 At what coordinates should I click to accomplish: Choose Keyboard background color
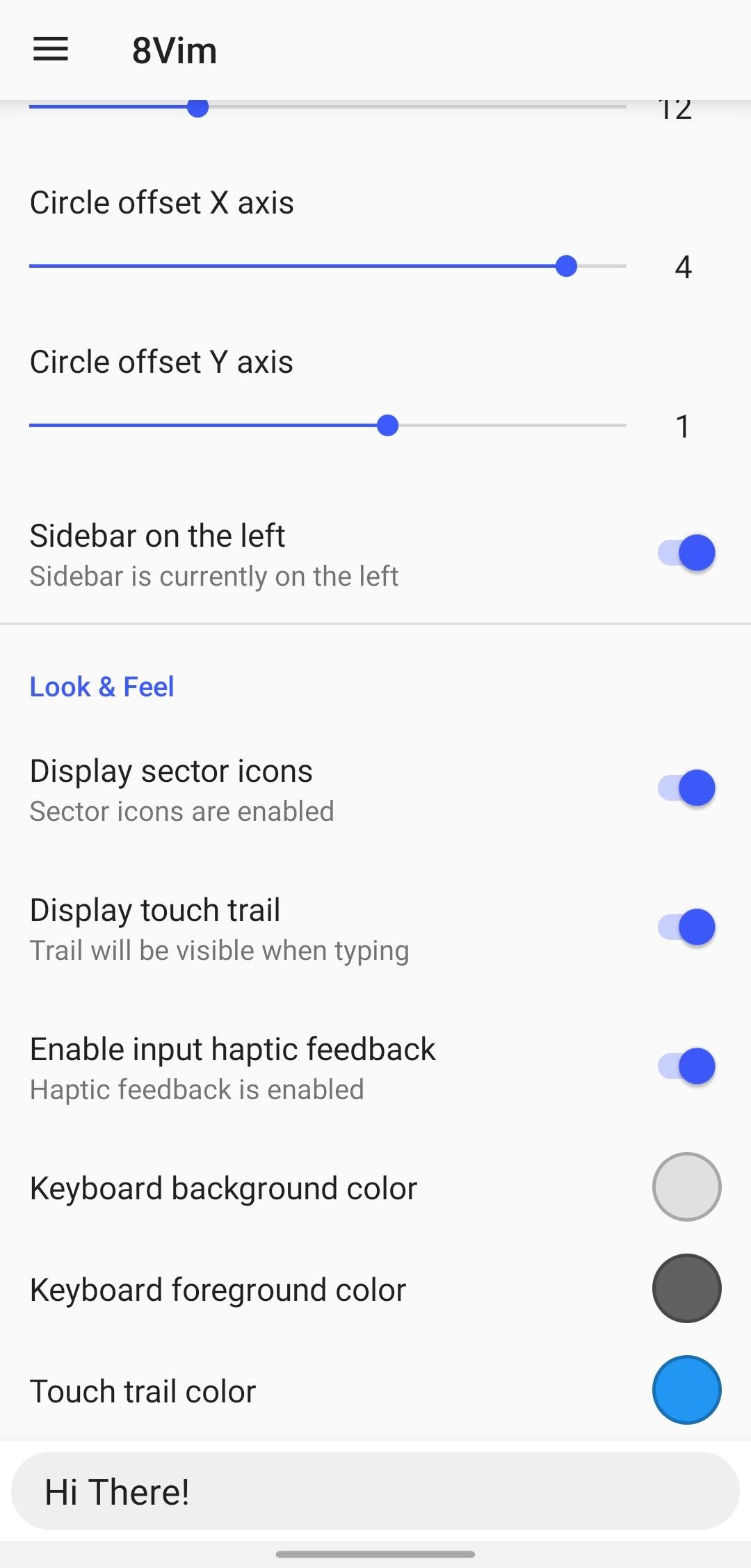[686, 1187]
